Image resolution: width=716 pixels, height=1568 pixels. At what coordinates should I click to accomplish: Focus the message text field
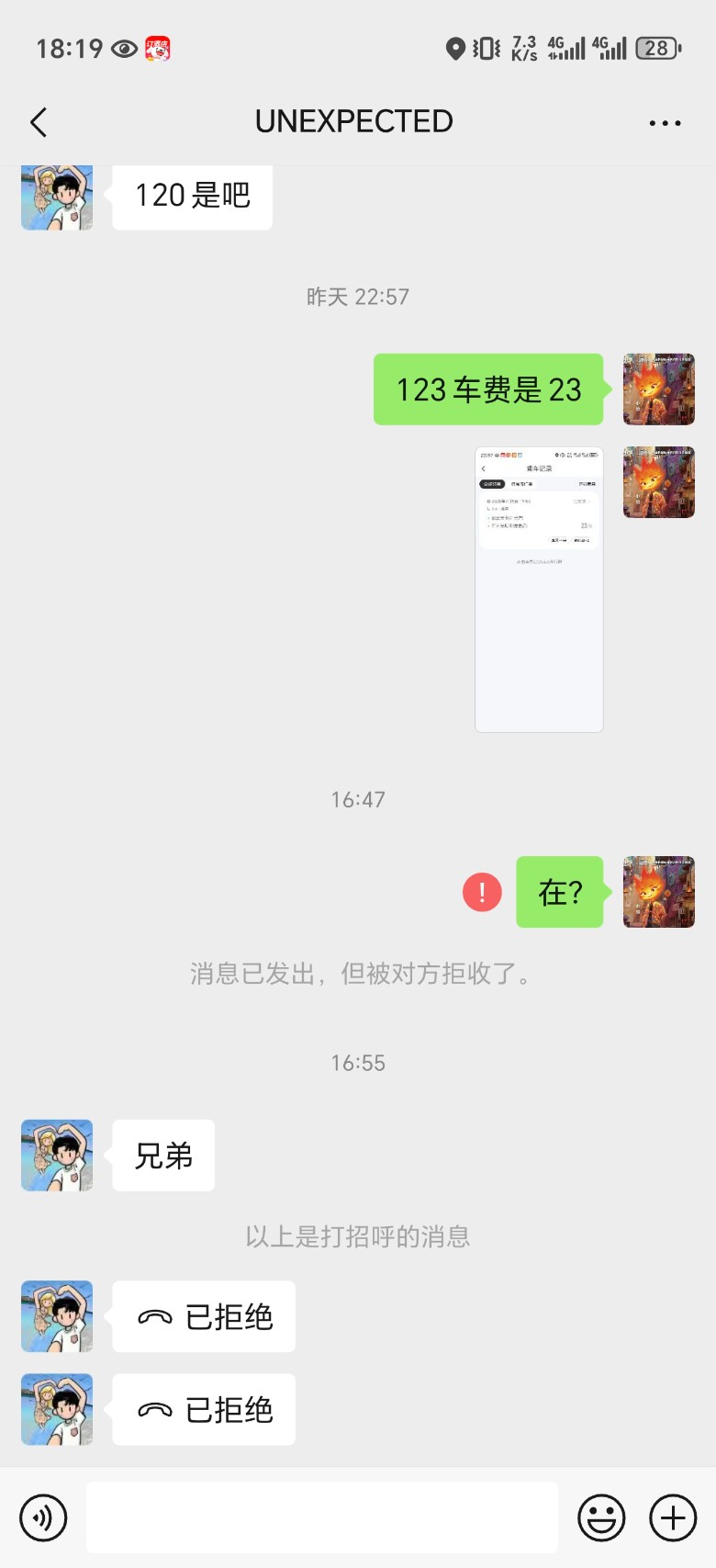click(x=321, y=1517)
